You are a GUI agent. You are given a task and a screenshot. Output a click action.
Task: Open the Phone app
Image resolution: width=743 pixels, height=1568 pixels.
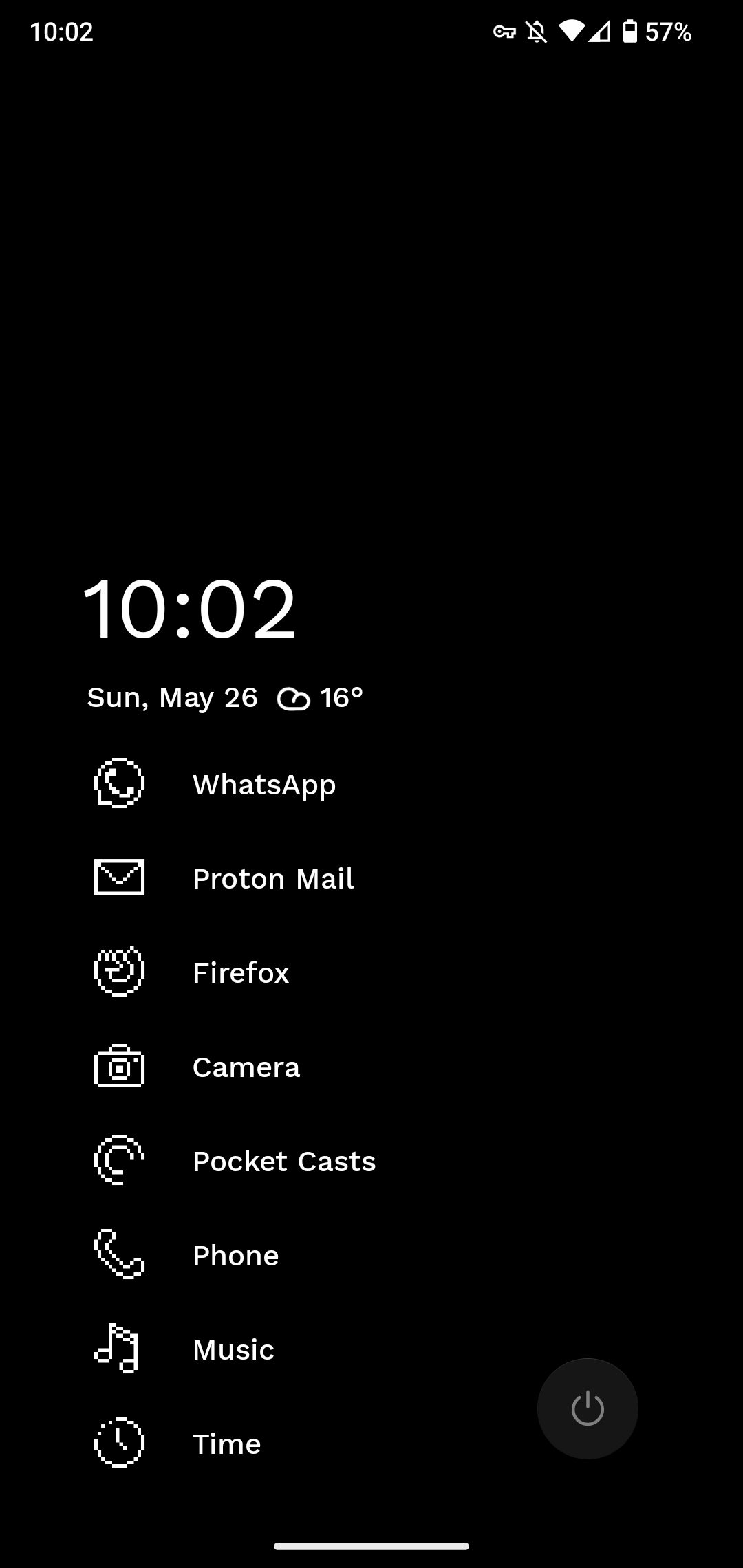click(x=235, y=1256)
